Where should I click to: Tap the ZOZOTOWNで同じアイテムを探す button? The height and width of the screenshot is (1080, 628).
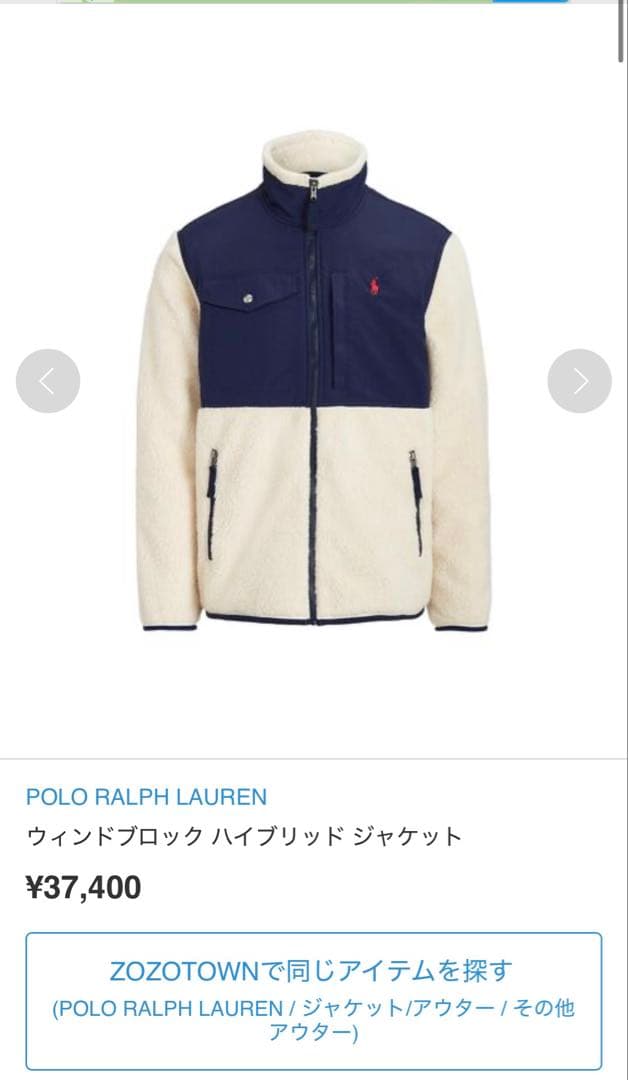[313, 1001]
